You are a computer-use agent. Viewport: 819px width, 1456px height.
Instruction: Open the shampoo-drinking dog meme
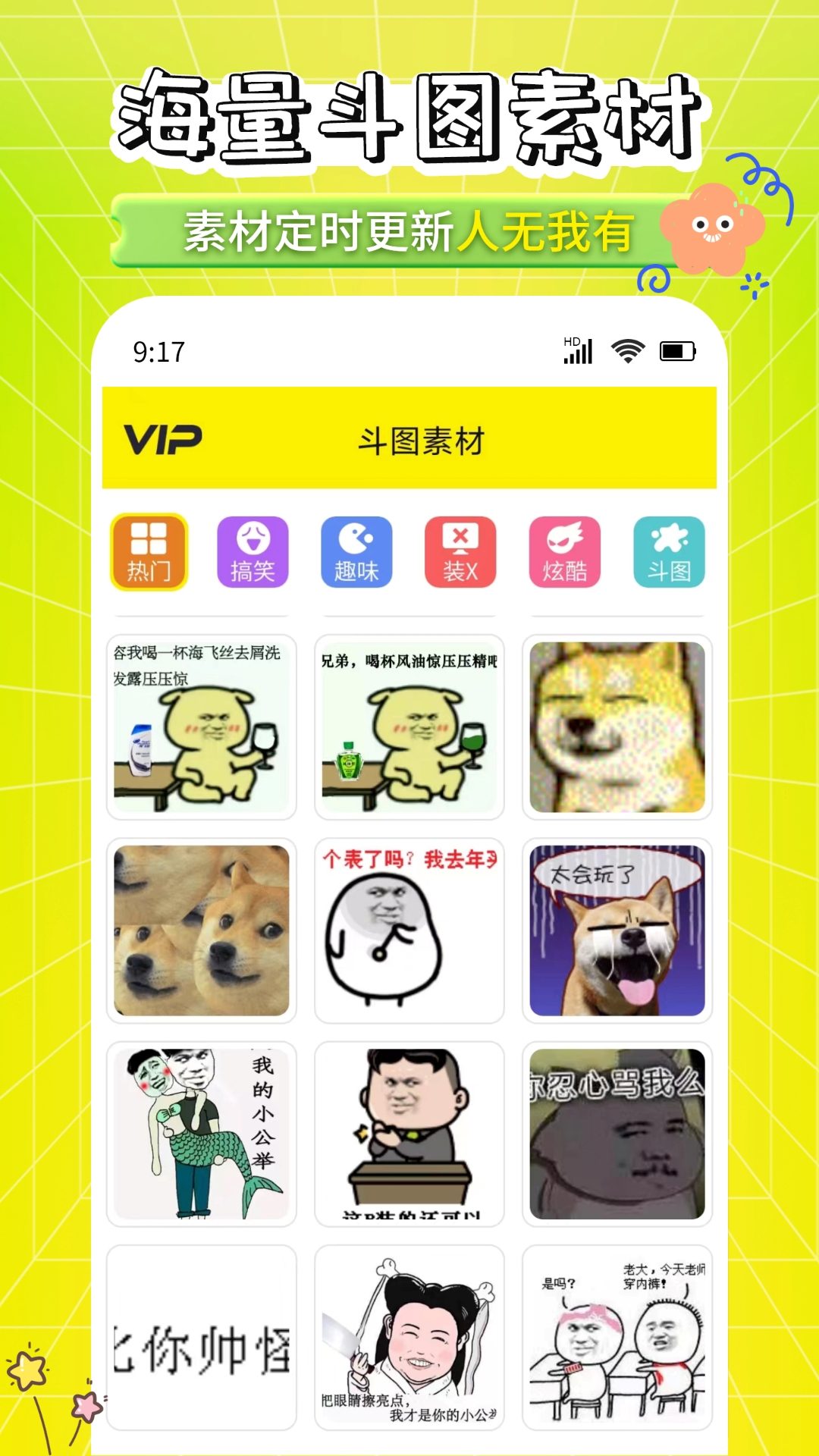200,726
